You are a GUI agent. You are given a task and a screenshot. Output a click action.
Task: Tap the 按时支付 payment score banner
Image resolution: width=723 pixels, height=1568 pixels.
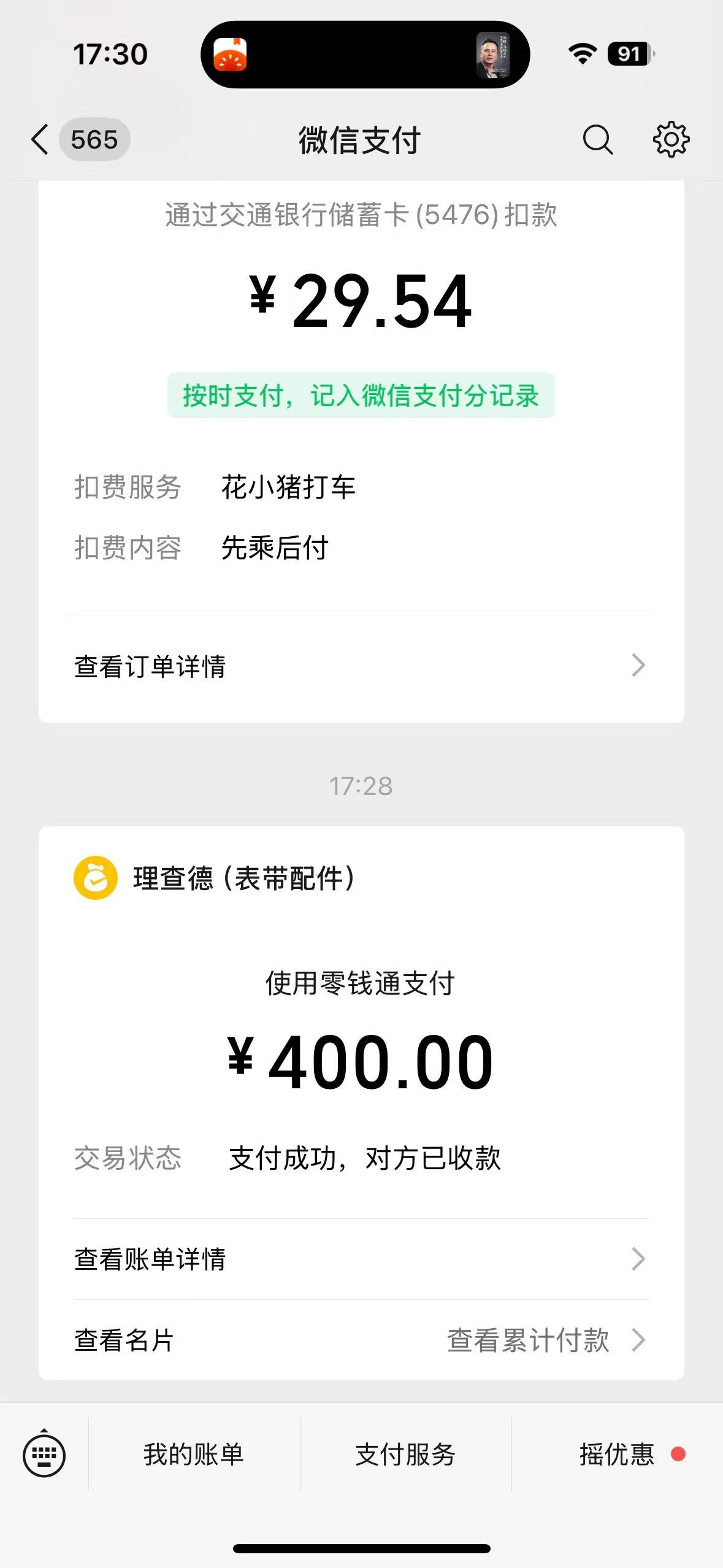pos(361,396)
